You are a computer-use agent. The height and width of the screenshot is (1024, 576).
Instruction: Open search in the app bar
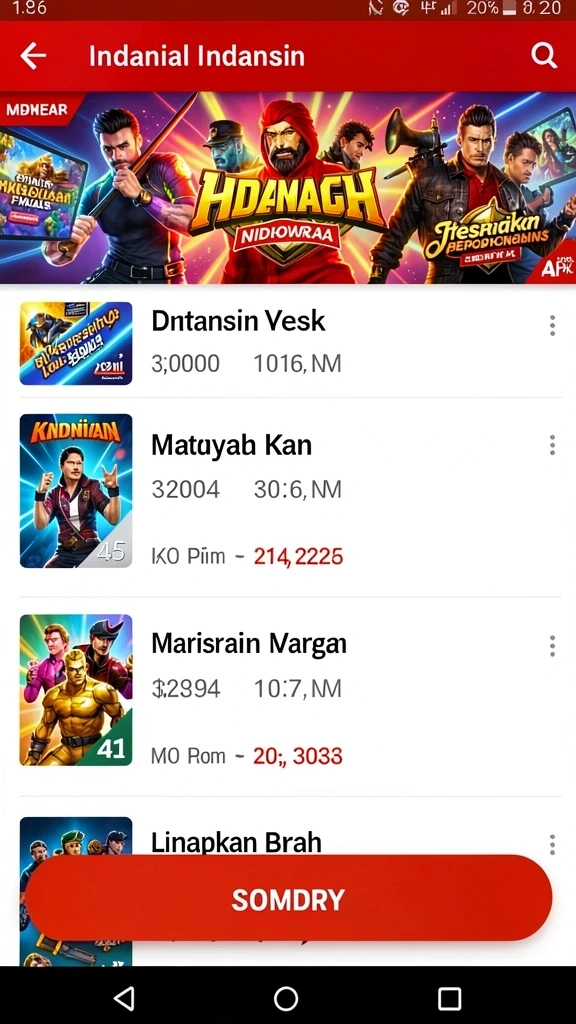pyautogui.click(x=543, y=56)
